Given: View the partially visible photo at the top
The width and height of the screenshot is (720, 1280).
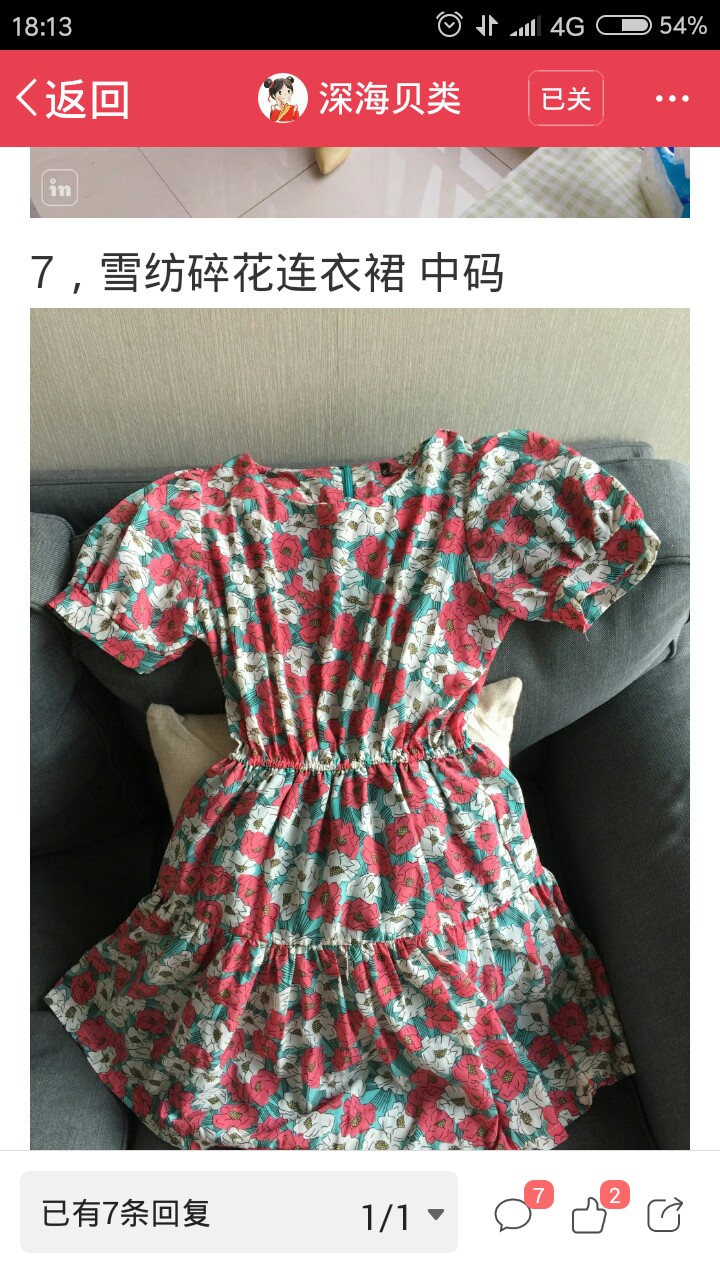Looking at the screenshot, I should pos(360,182).
